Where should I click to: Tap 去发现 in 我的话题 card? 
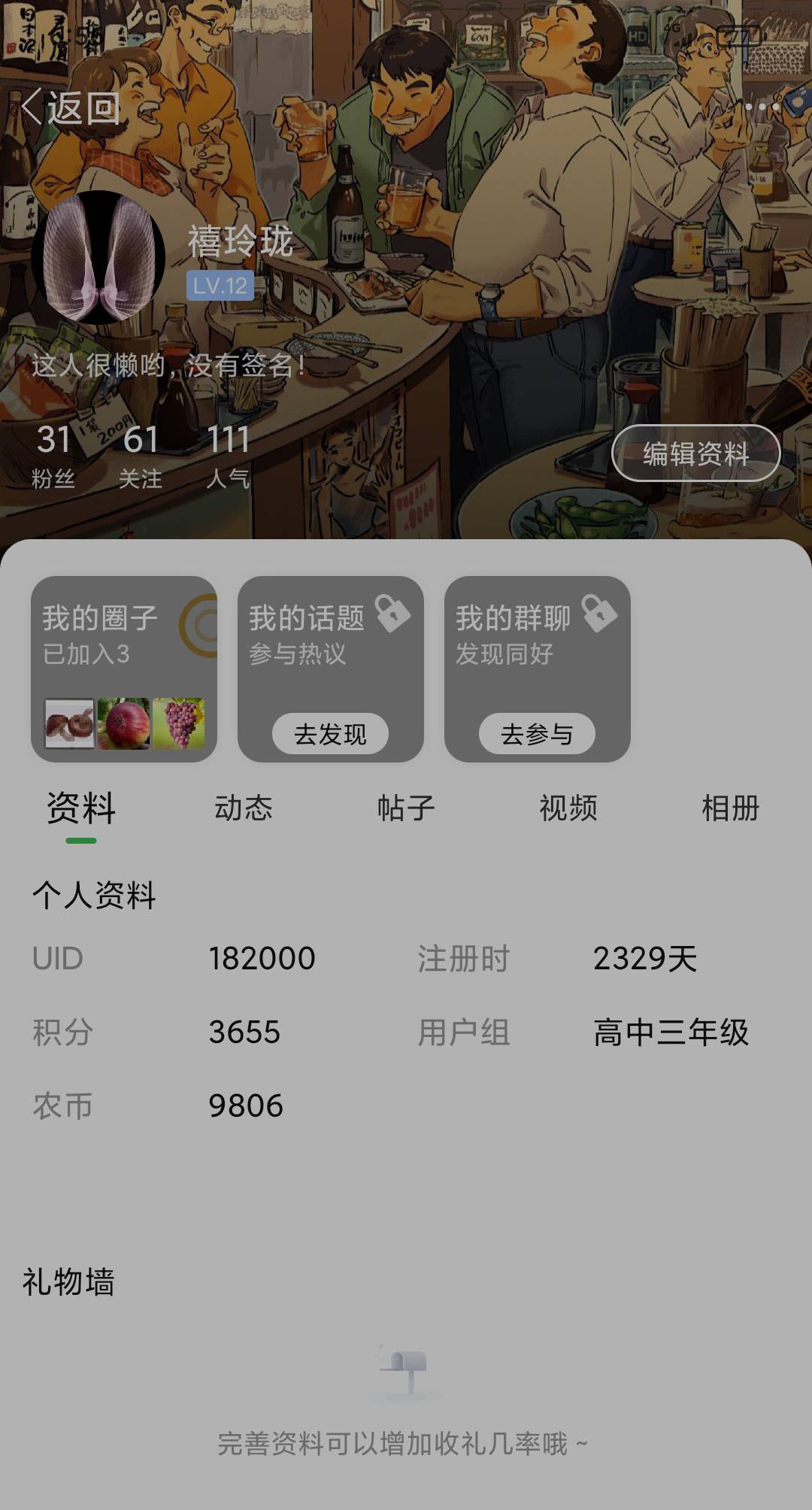click(330, 734)
